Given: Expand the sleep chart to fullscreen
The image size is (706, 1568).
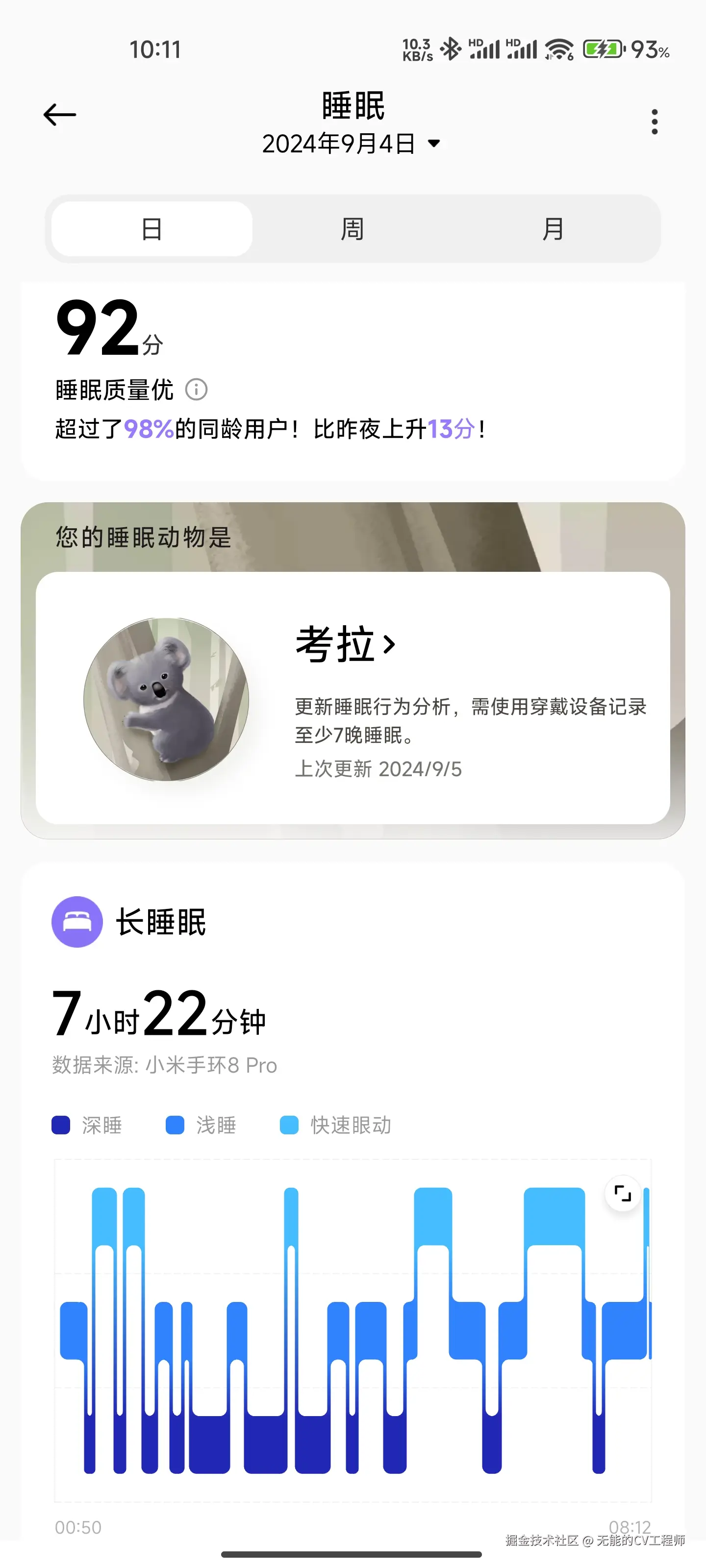Looking at the screenshot, I should (x=623, y=1194).
